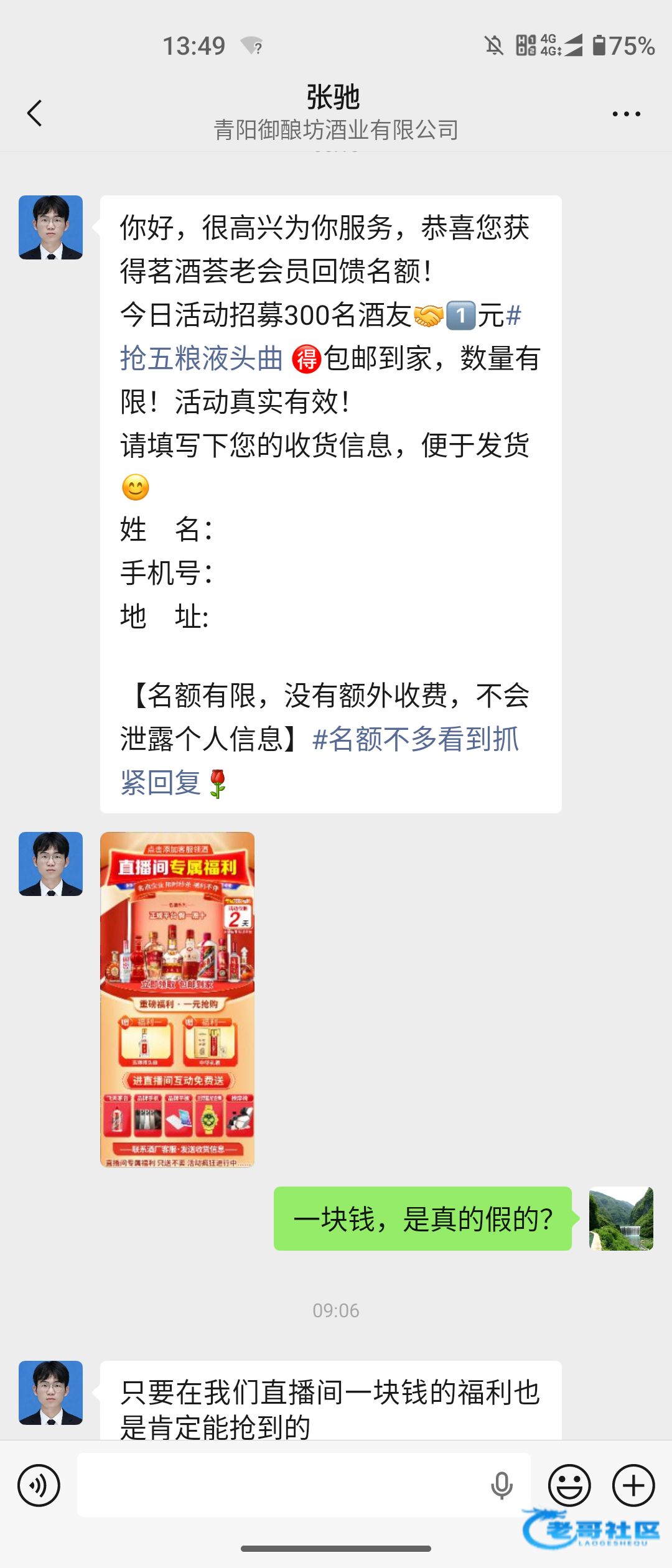Go back from the chat with 张驰
This screenshot has width=672, height=1568.
click(x=35, y=113)
